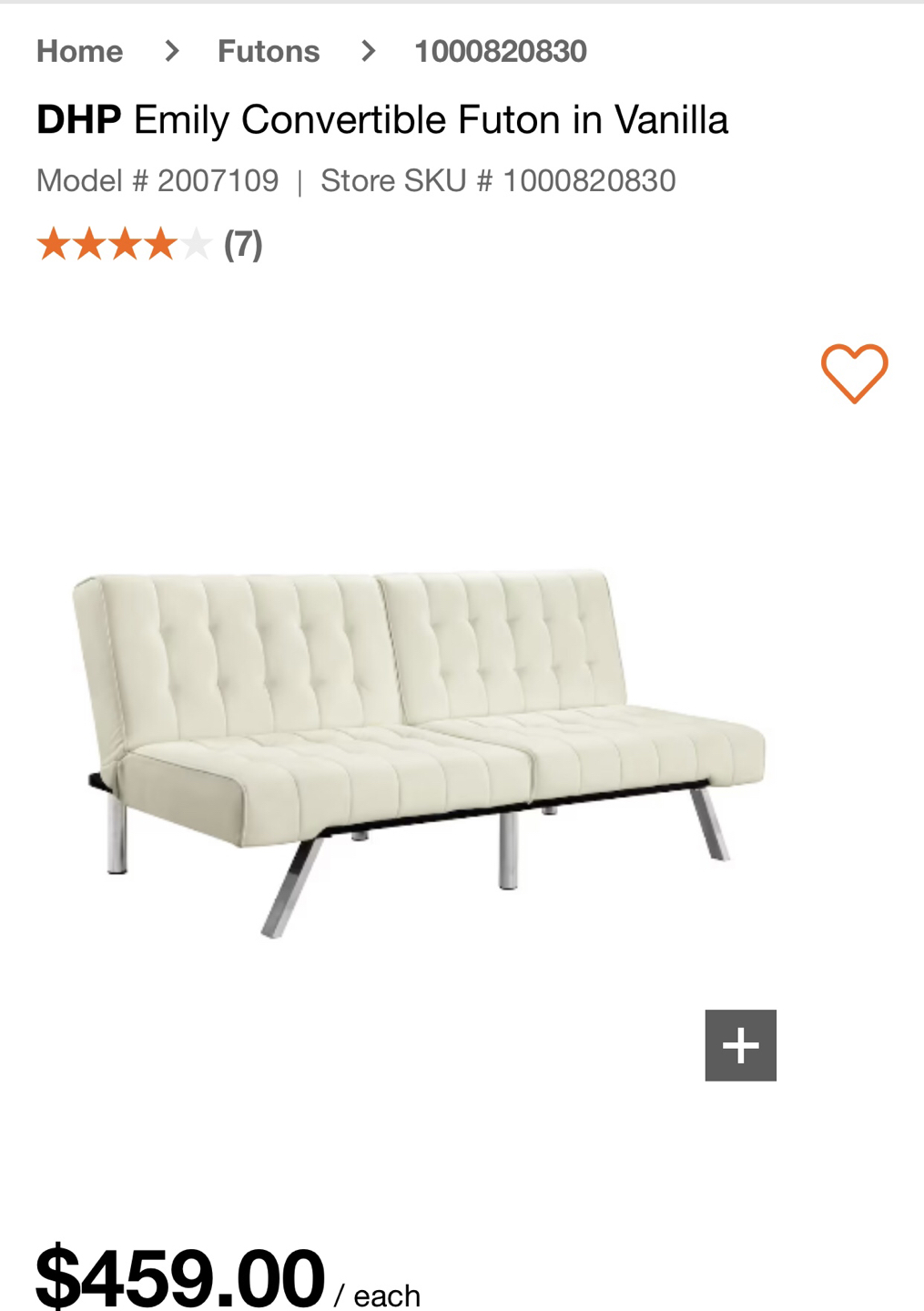
Task: Select Futons in the breadcrumb trail
Action: (x=268, y=51)
